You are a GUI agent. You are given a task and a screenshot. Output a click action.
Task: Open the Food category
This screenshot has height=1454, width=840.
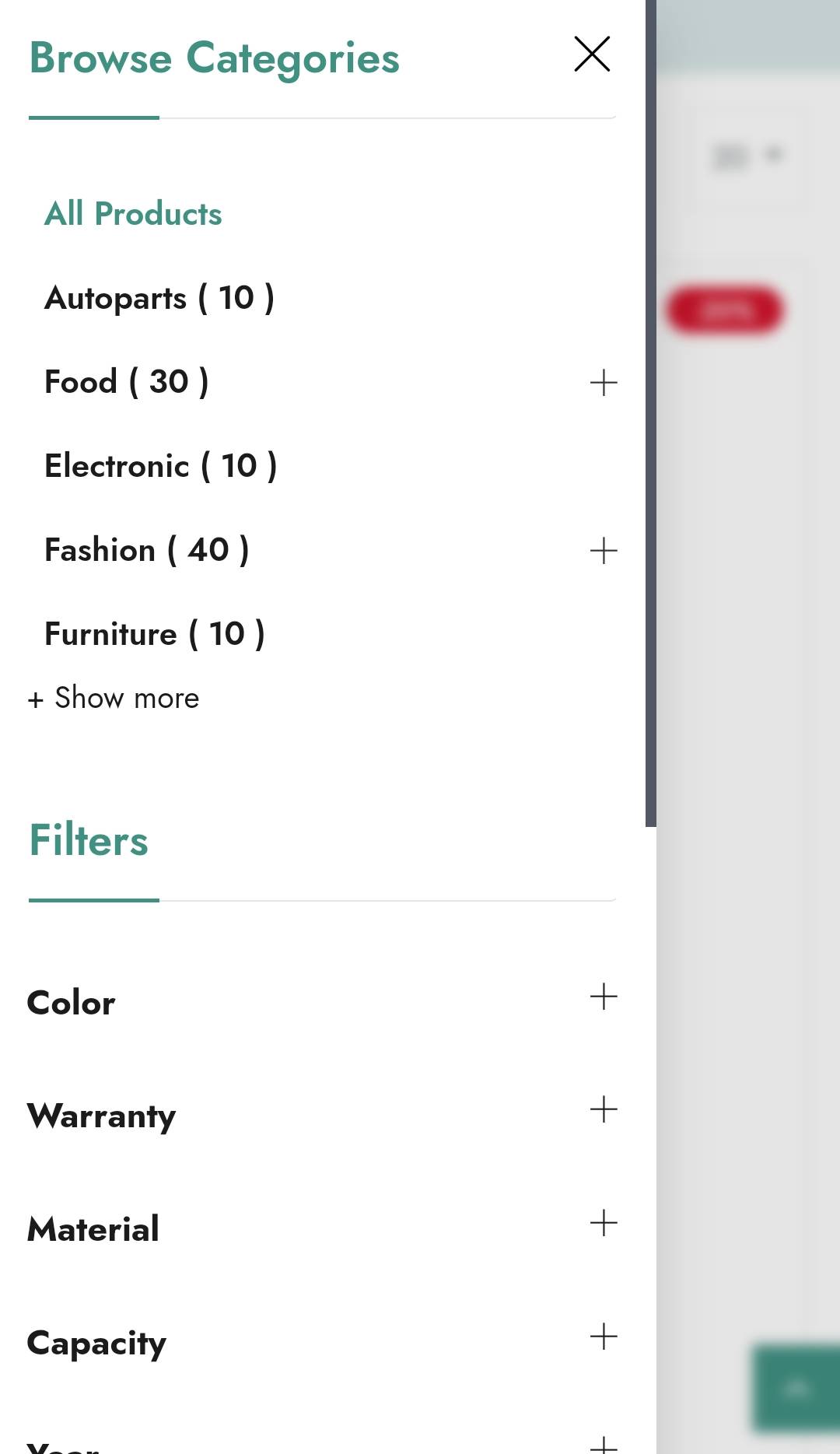(127, 382)
